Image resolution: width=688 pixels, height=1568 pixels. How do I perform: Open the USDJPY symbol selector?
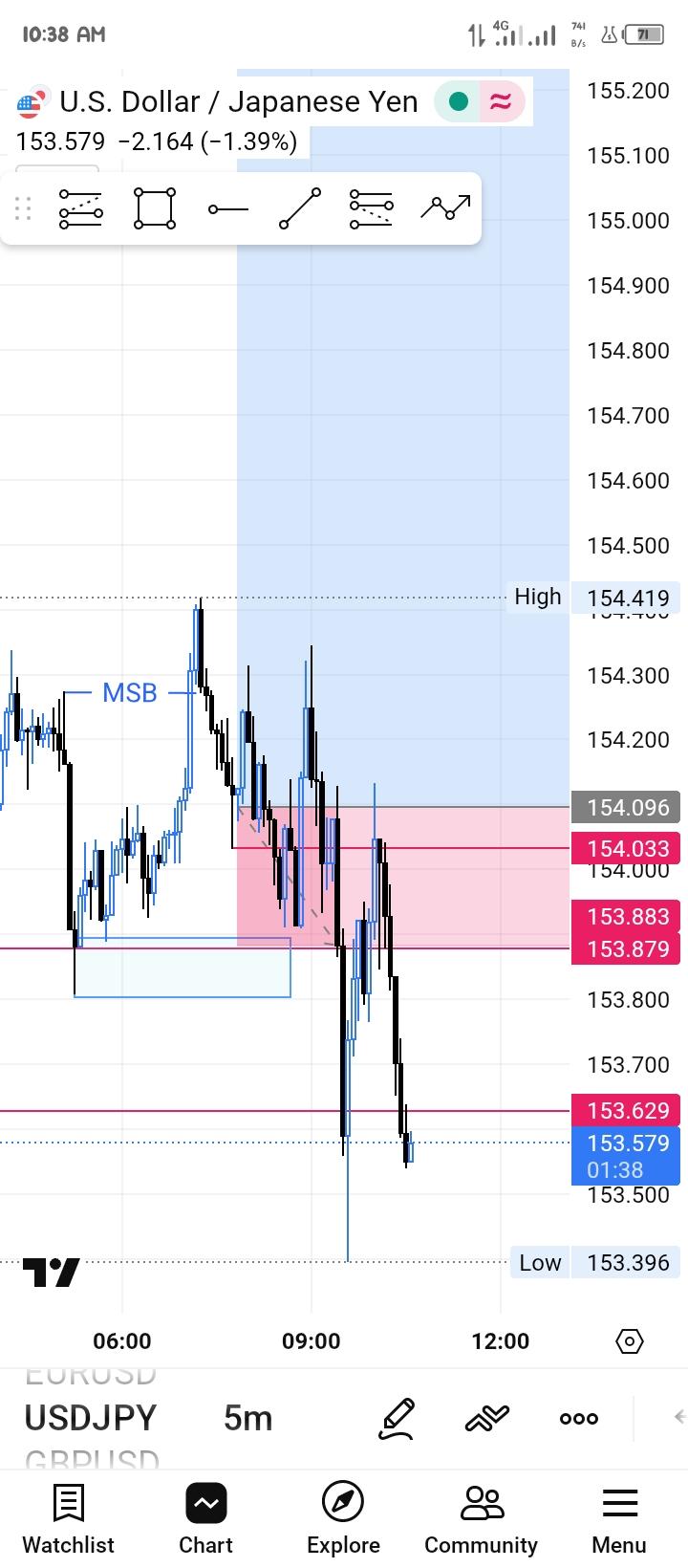tap(90, 1418)
